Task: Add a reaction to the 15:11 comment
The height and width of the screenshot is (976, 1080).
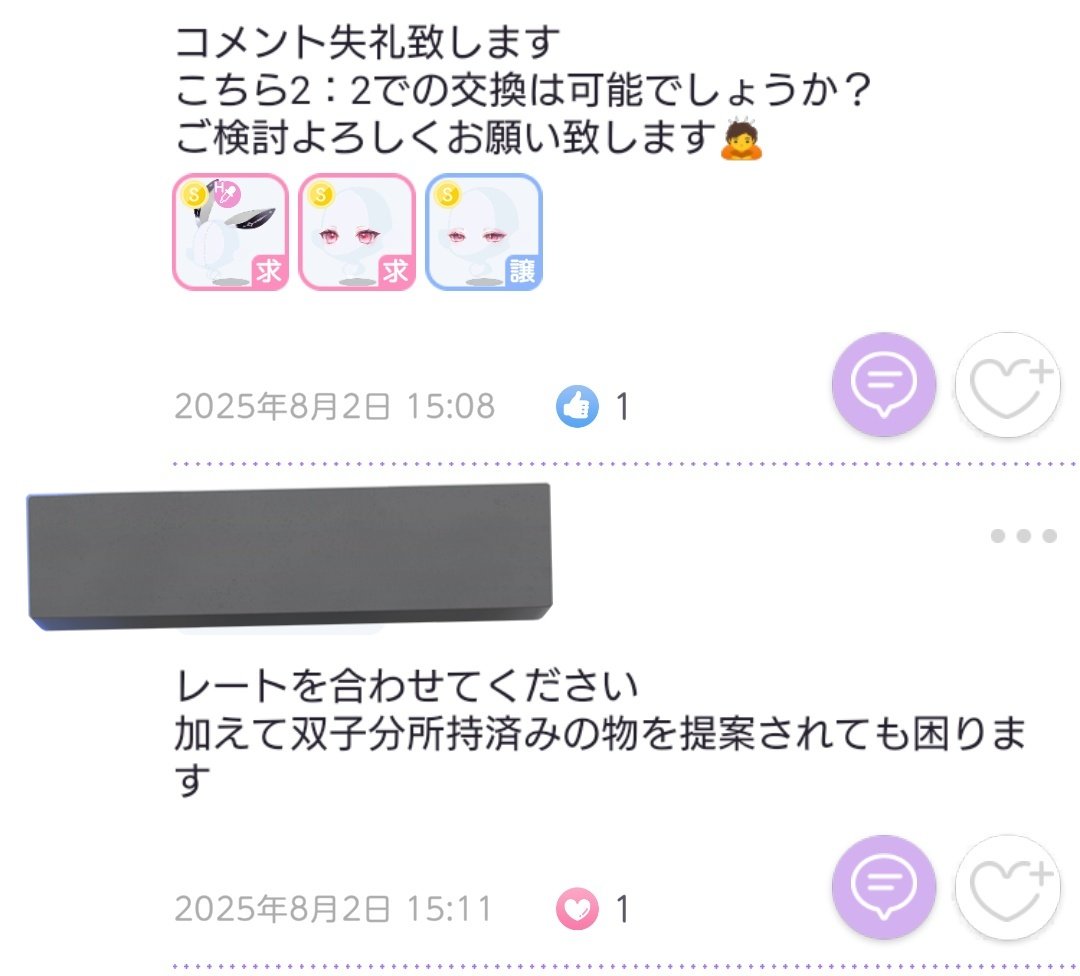Action: (x=1007, y=887)
